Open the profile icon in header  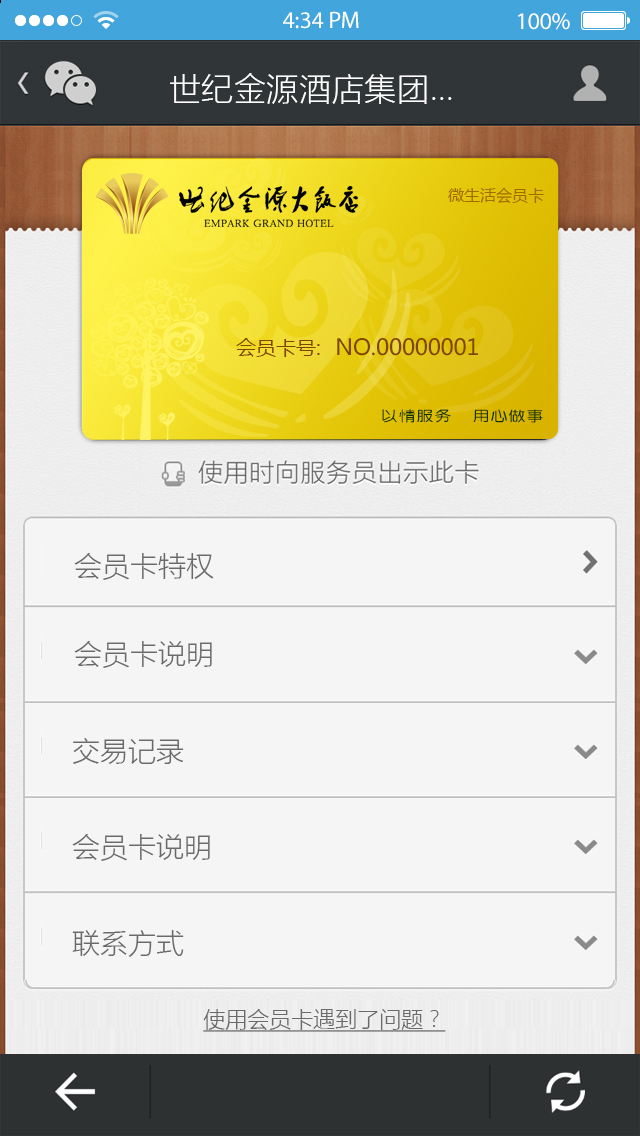tap(590, 84)
